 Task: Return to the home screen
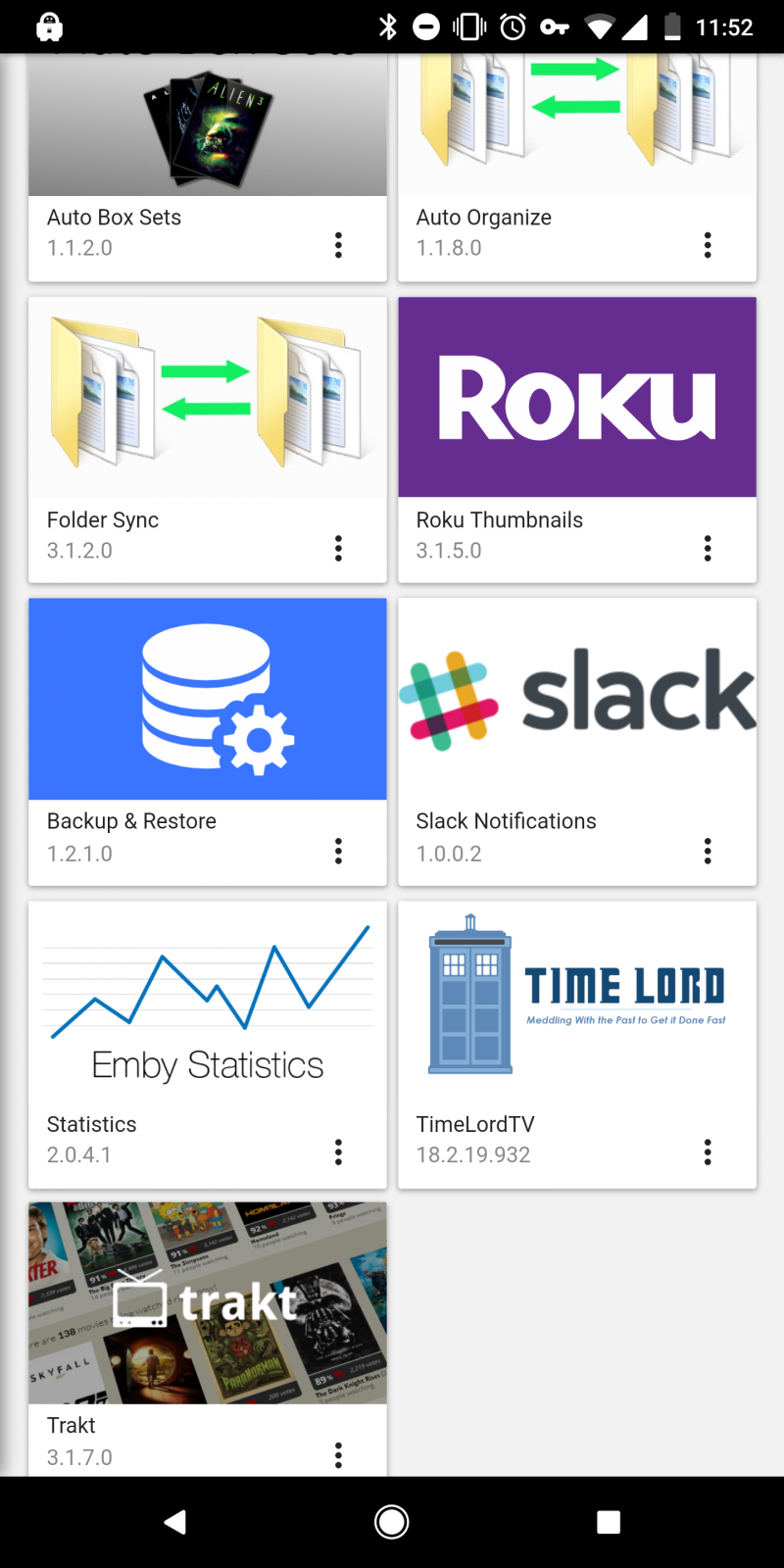[392, 1522]
